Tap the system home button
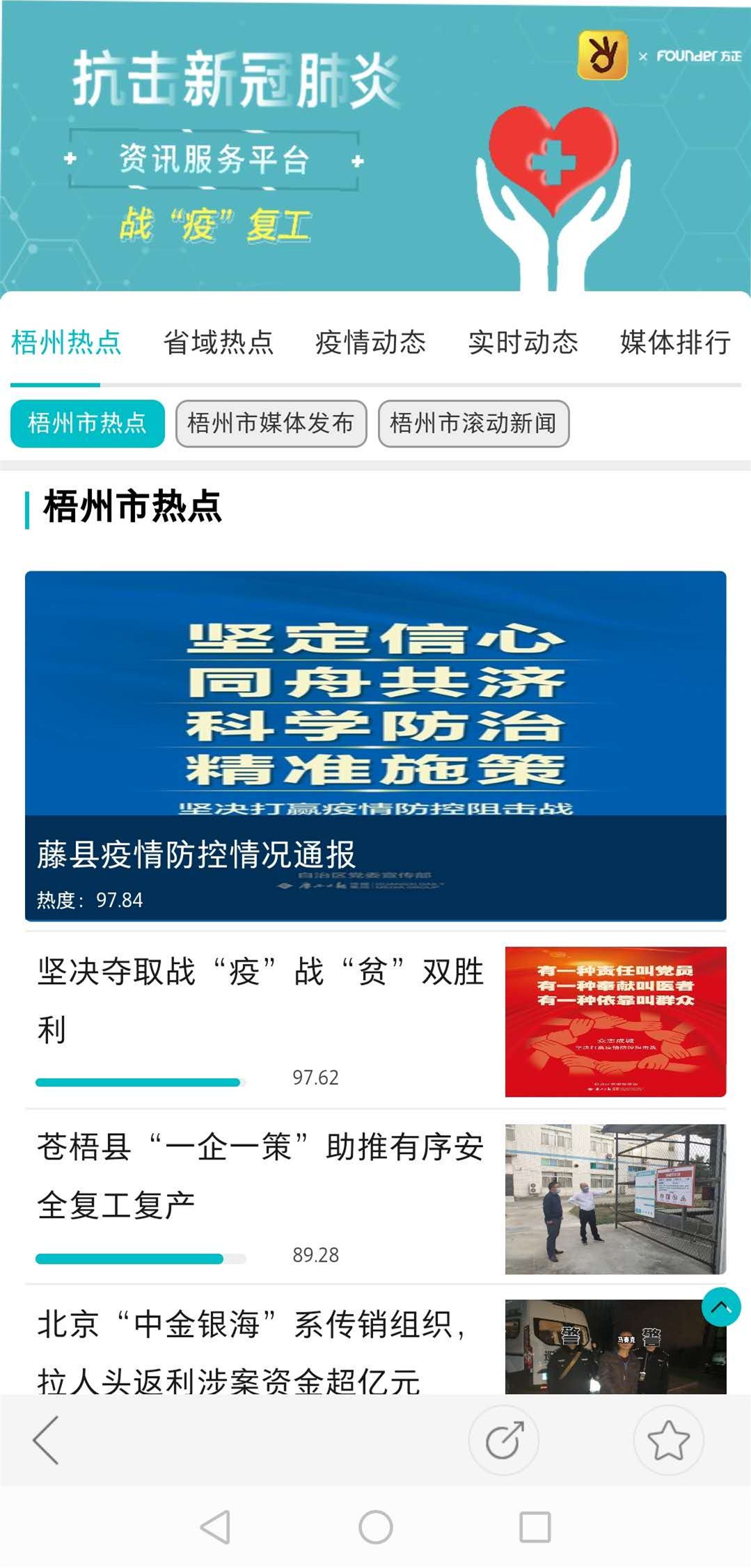The image size is (751, 1568). [375, 1528]
